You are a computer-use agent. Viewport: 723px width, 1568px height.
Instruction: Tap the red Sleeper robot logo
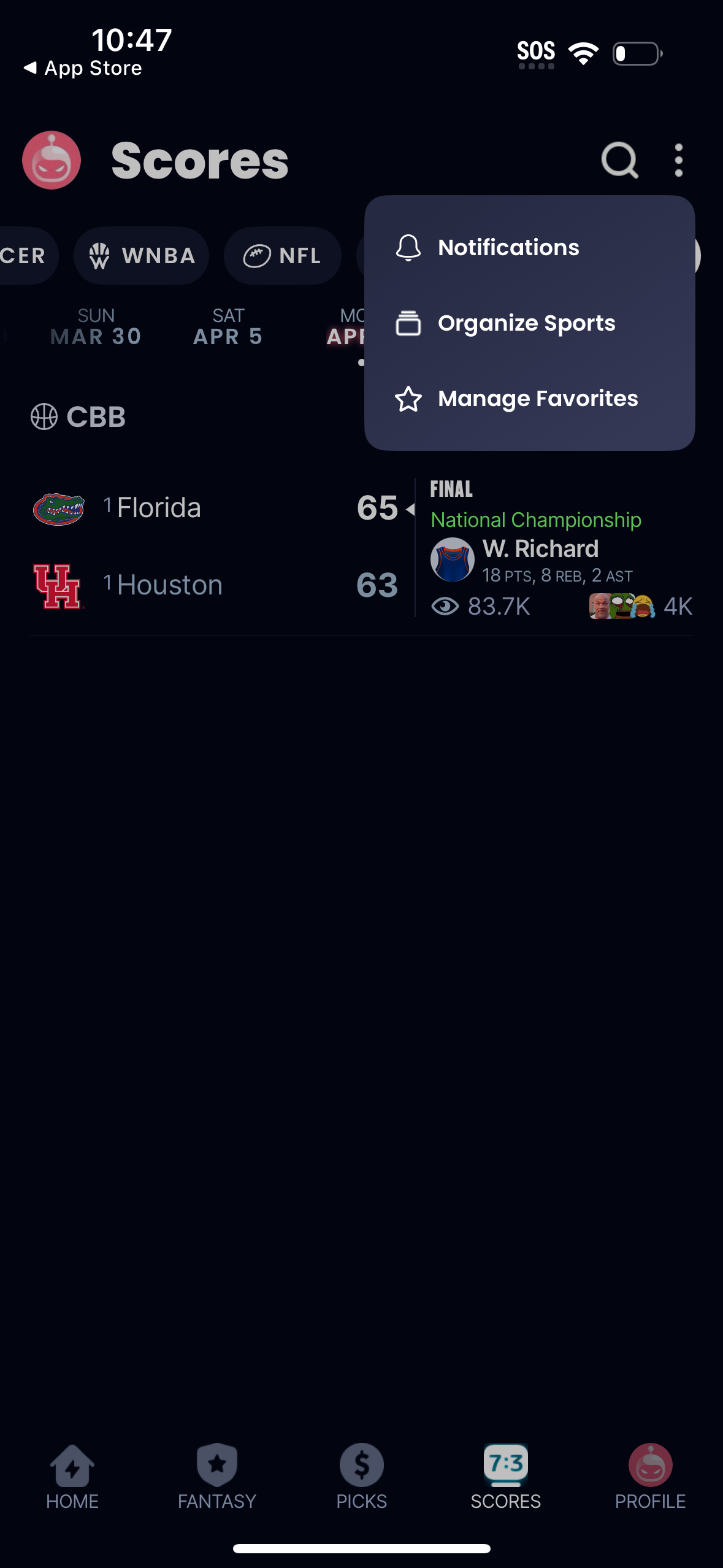click(52, 159)
